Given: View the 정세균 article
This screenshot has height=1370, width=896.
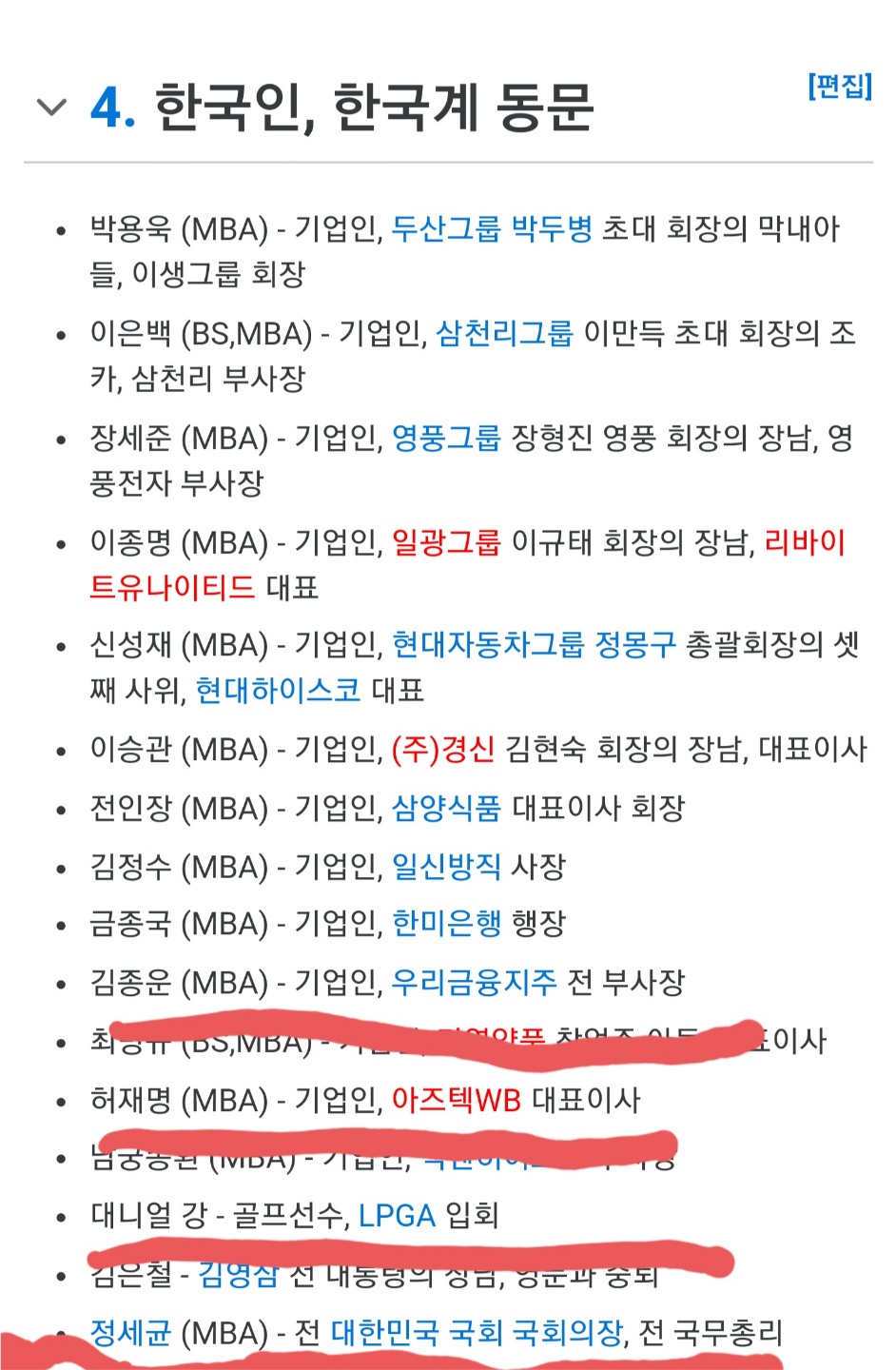Looking at the screenshot, I should click(x=130, y=1333).
